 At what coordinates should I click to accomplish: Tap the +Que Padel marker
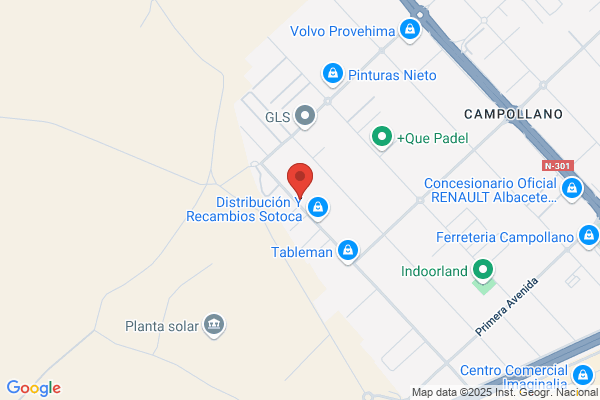point(382,137)
